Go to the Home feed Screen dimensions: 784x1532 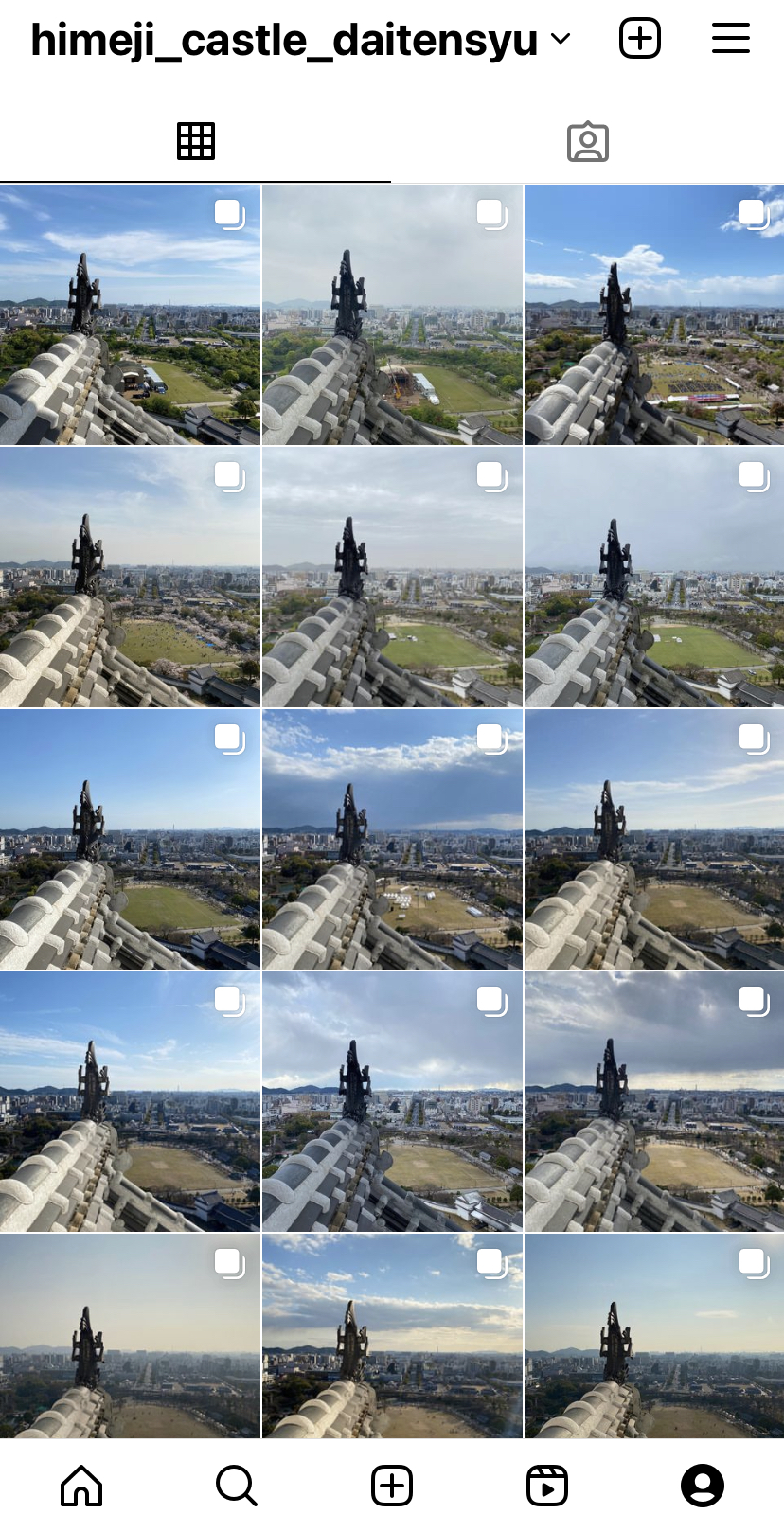(81, 1486)
